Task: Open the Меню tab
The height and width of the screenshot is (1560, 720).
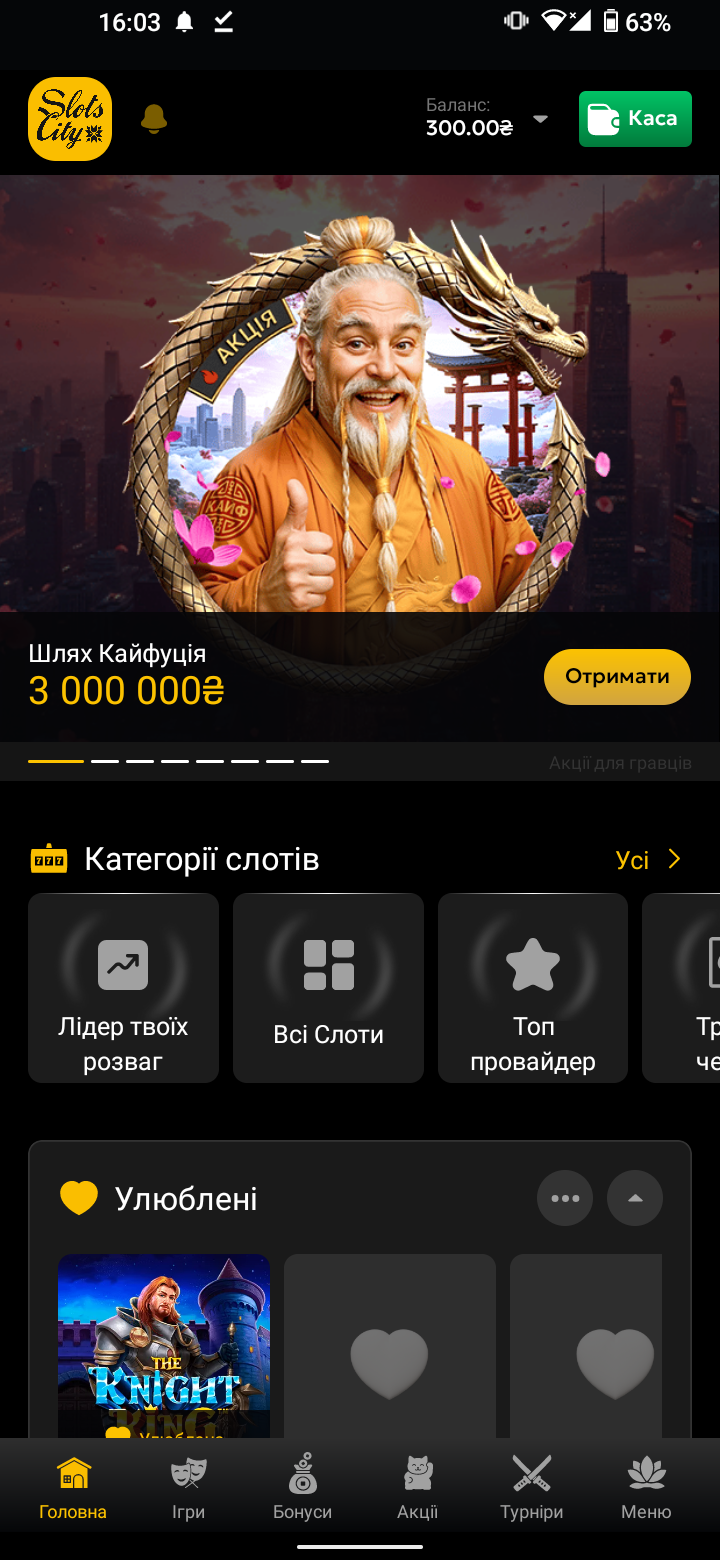Action: (646, 1488)
